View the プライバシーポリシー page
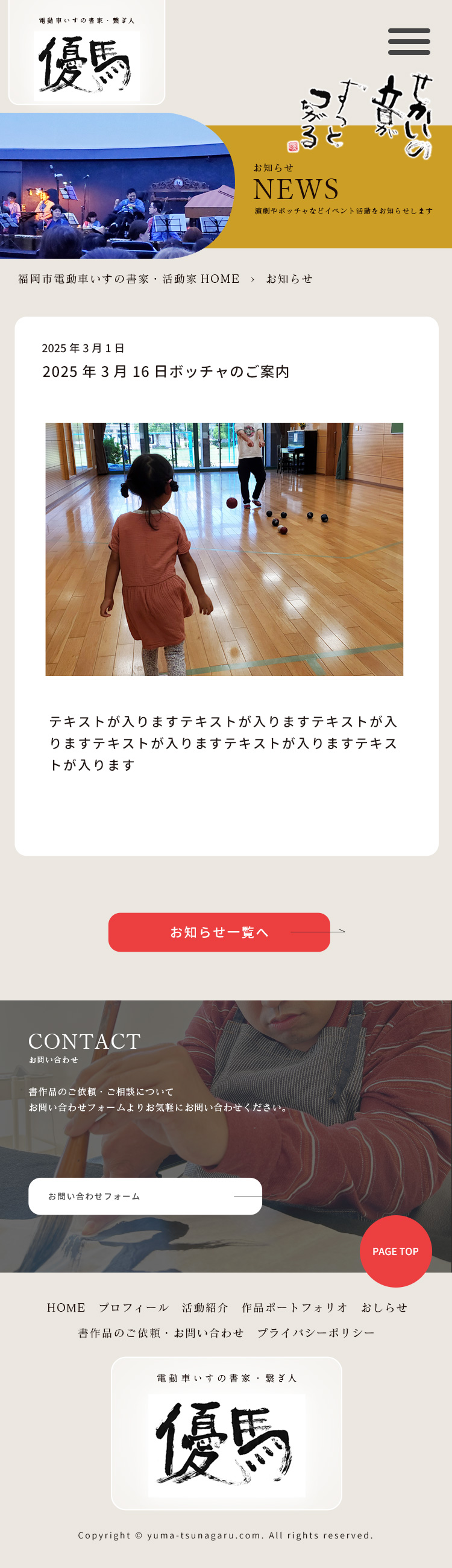This screenshot has width=452, height=1568. pyautogui.click(x=316, y=1333)
